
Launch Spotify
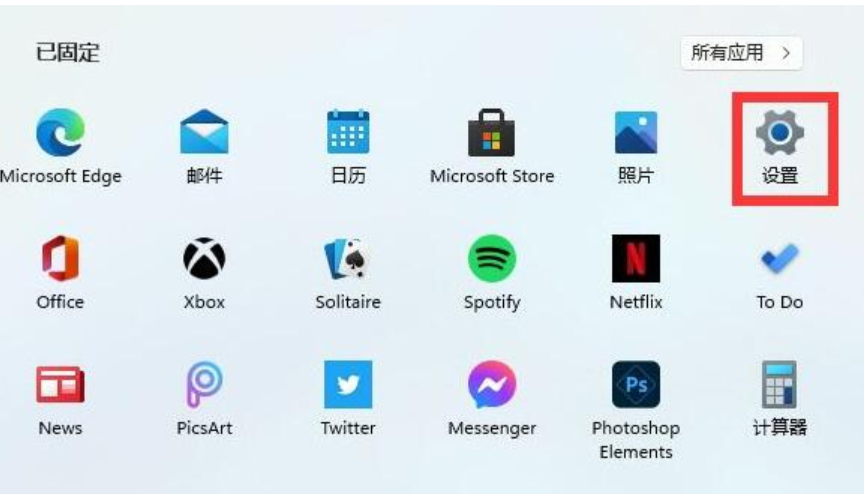[491, 260]
